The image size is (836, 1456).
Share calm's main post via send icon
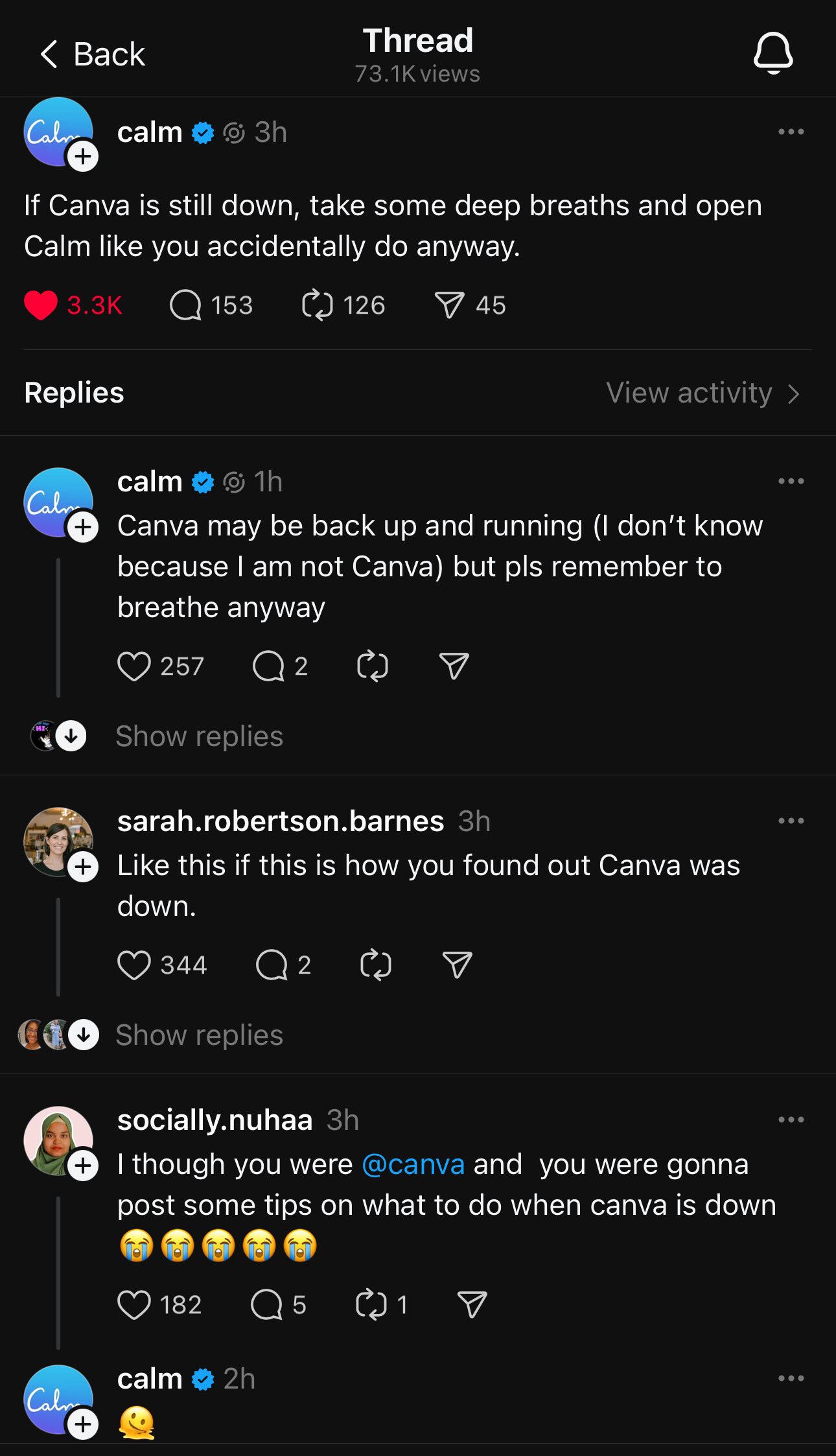pyautogui.click(x=449, y=305)
